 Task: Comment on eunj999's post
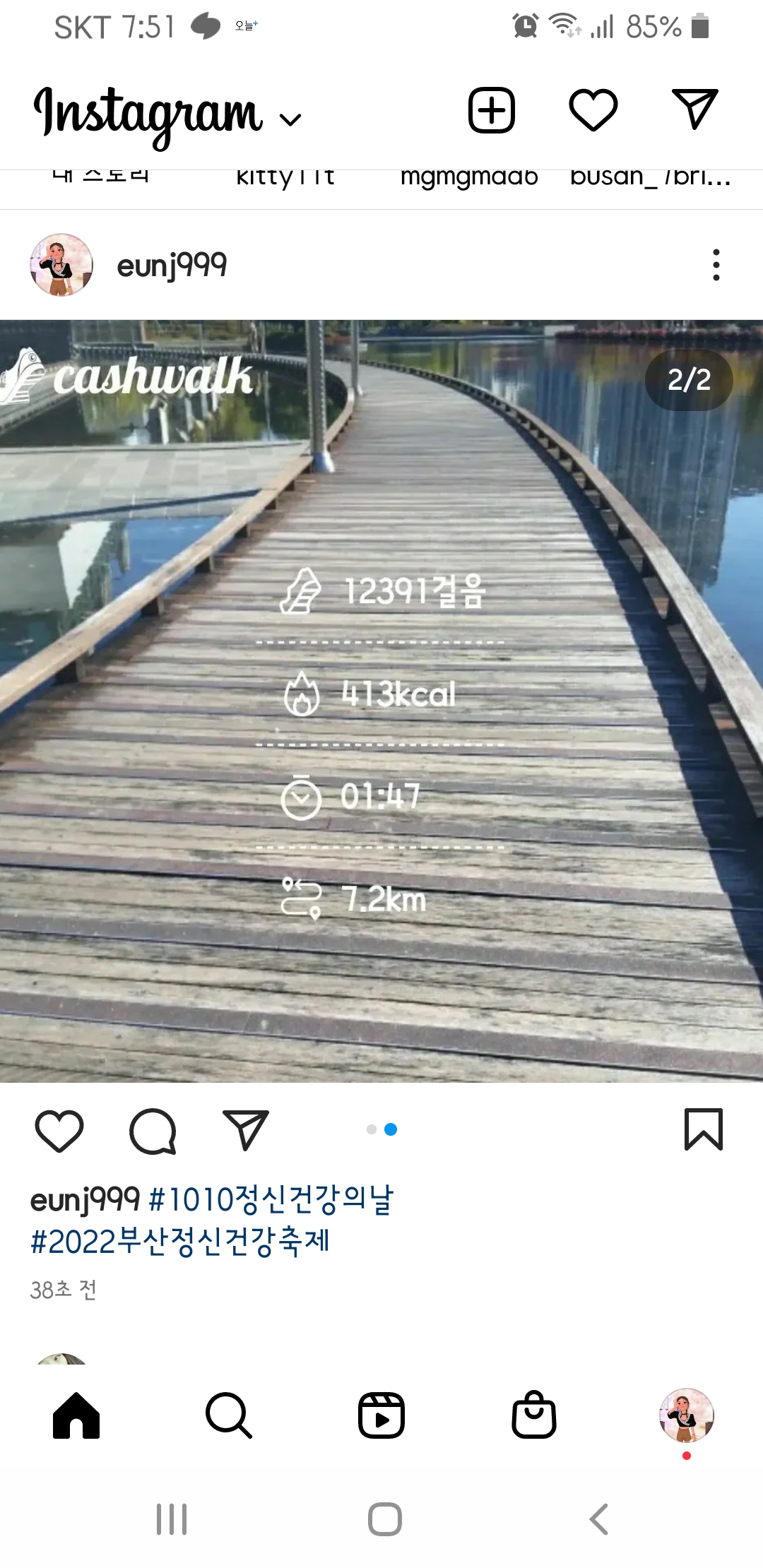point(153,1130)
